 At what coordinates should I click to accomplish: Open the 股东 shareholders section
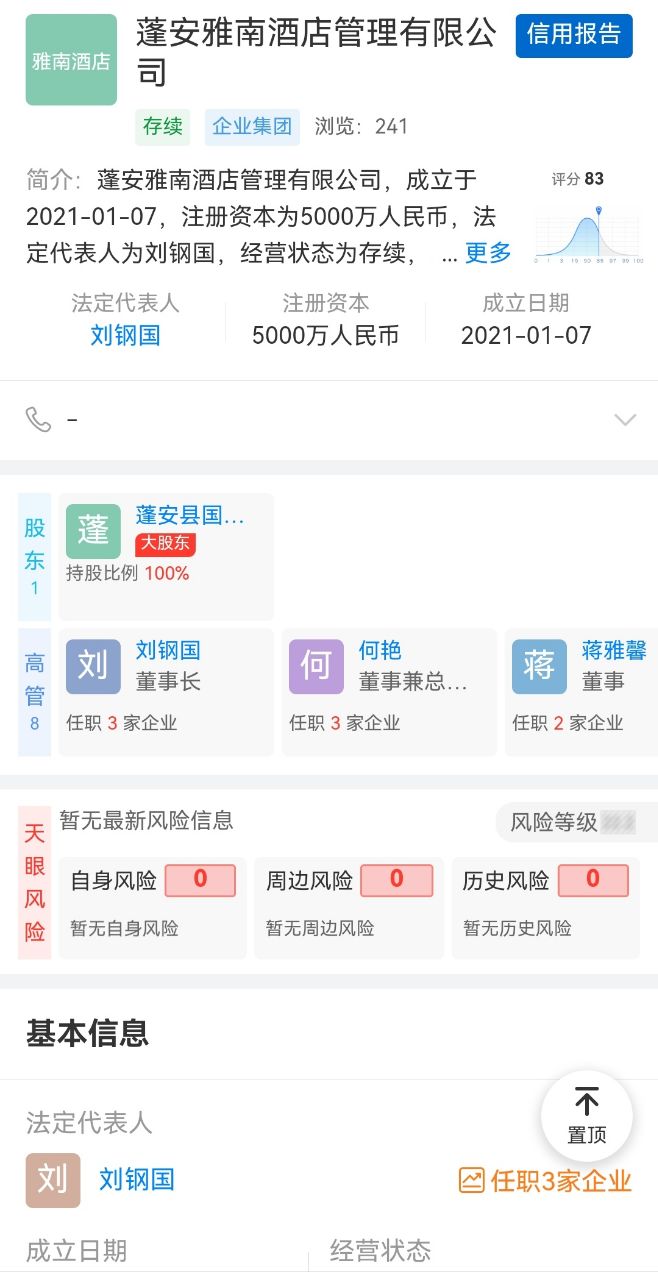(35, 556)
